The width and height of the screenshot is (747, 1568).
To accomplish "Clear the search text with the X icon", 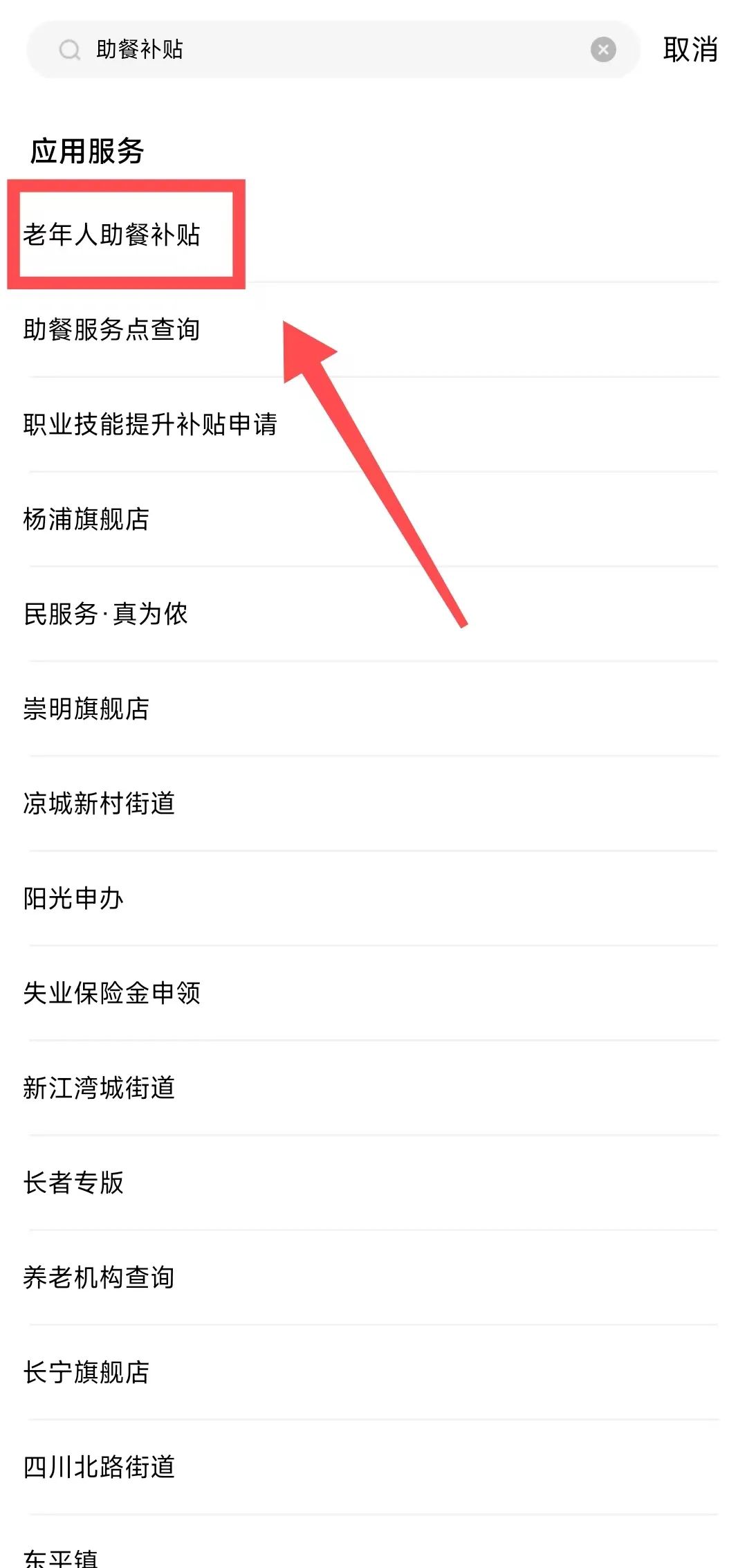I will (603, 50).
